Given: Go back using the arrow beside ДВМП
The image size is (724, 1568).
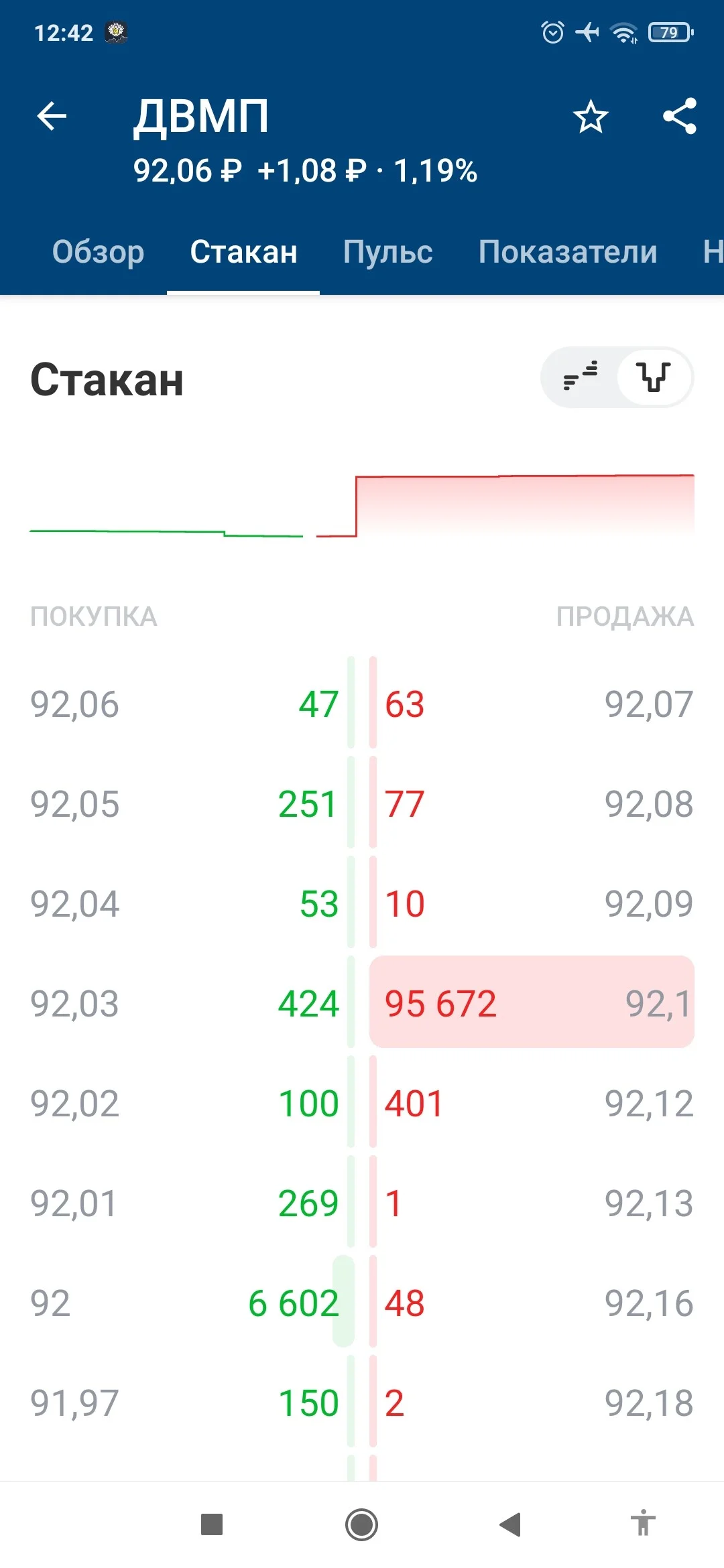Looking at the screenshot, I should [52, 117].
